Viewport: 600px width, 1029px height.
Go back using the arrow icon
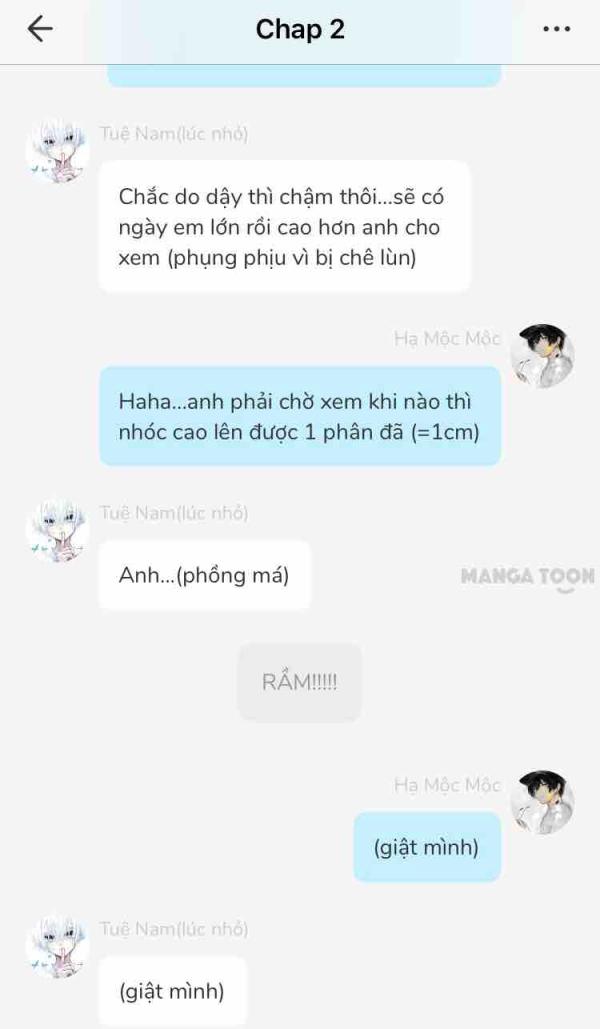tap(40, 30)
